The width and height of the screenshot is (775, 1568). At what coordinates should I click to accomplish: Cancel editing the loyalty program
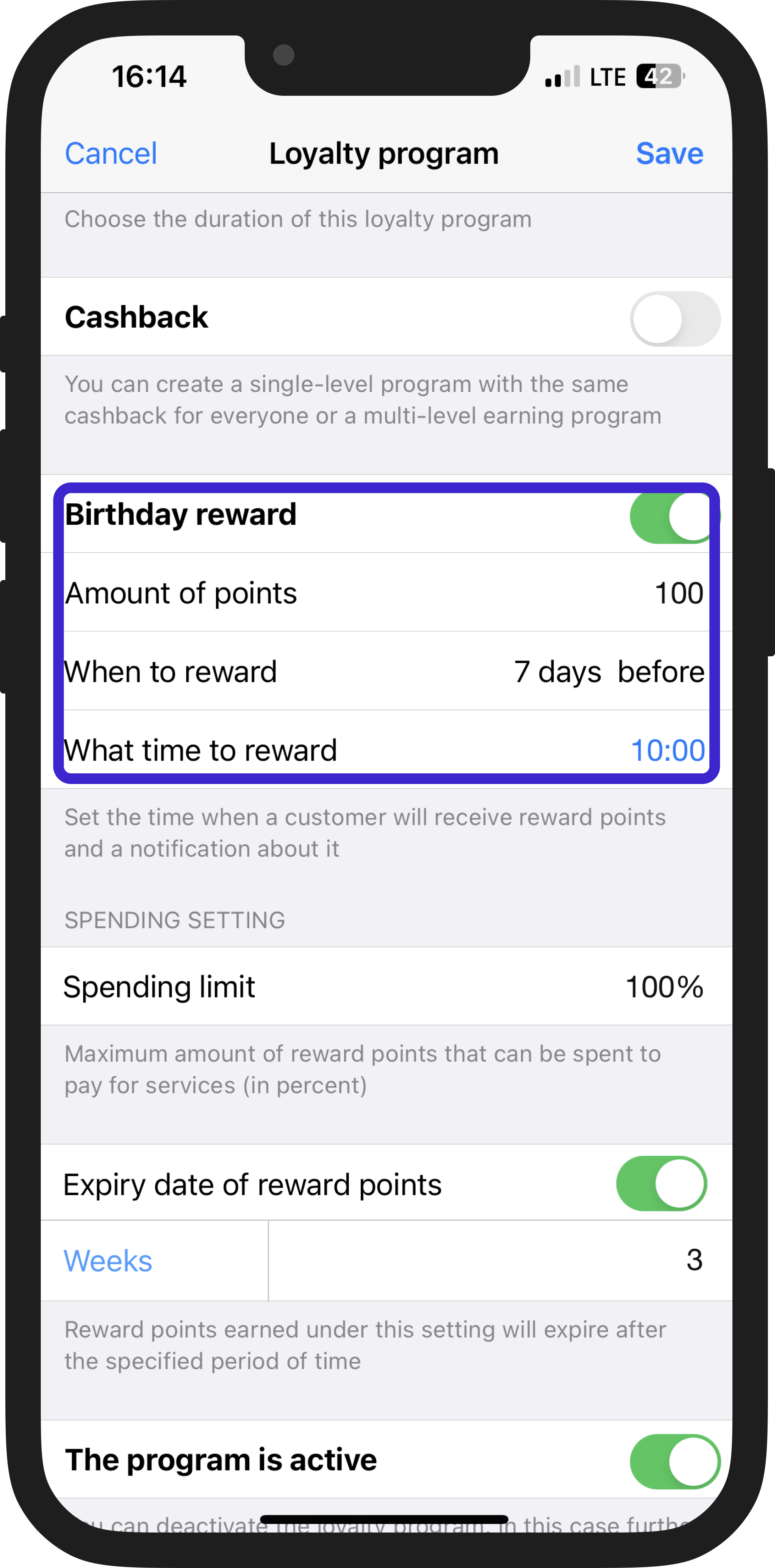point(111,153)
